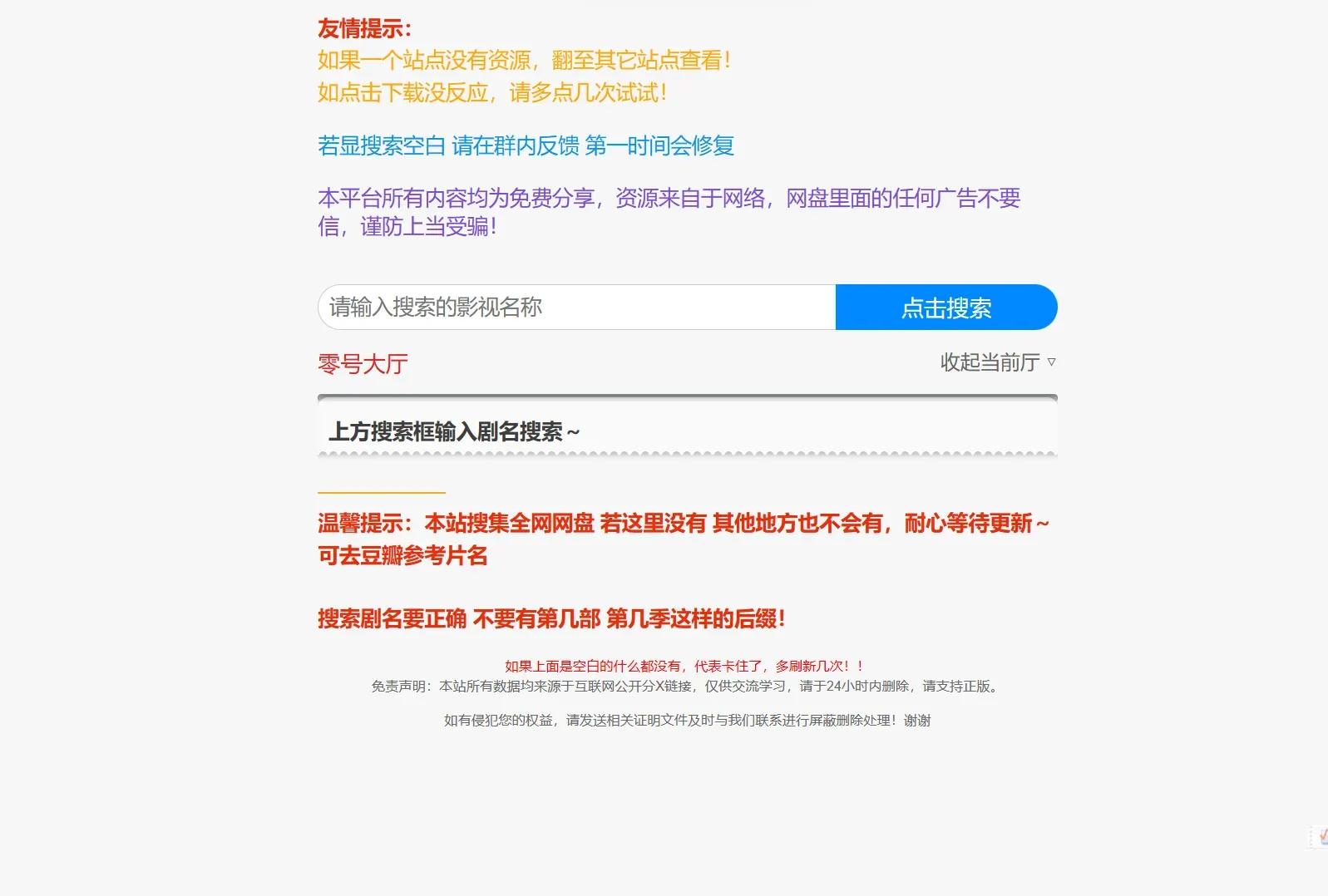This screenshot has height=896, width=1328.
Task: Tap the search box for 影视名称
Action: click(x=575, y=308)
